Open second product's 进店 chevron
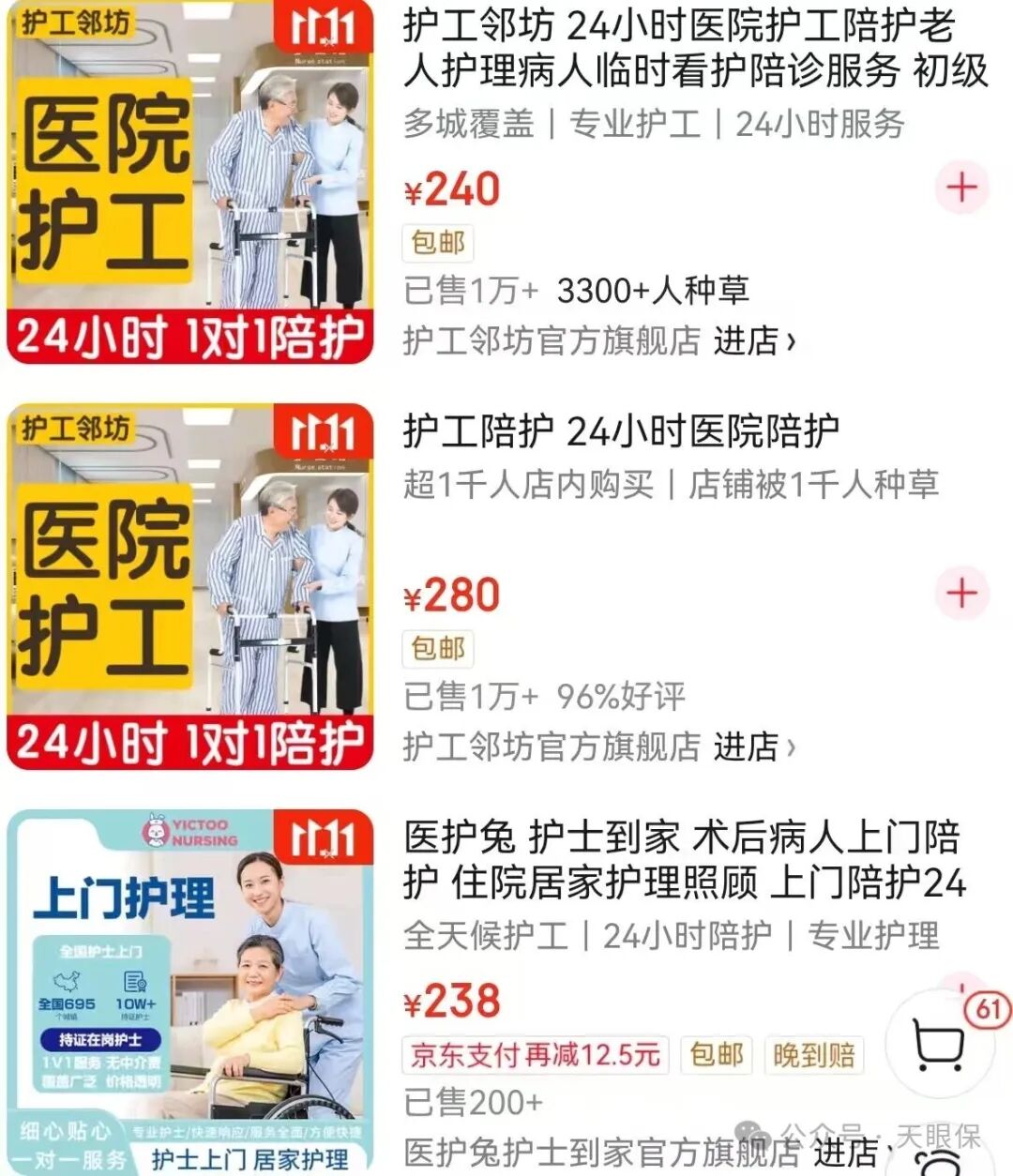1013x1176 pixels. click(794, 747)
